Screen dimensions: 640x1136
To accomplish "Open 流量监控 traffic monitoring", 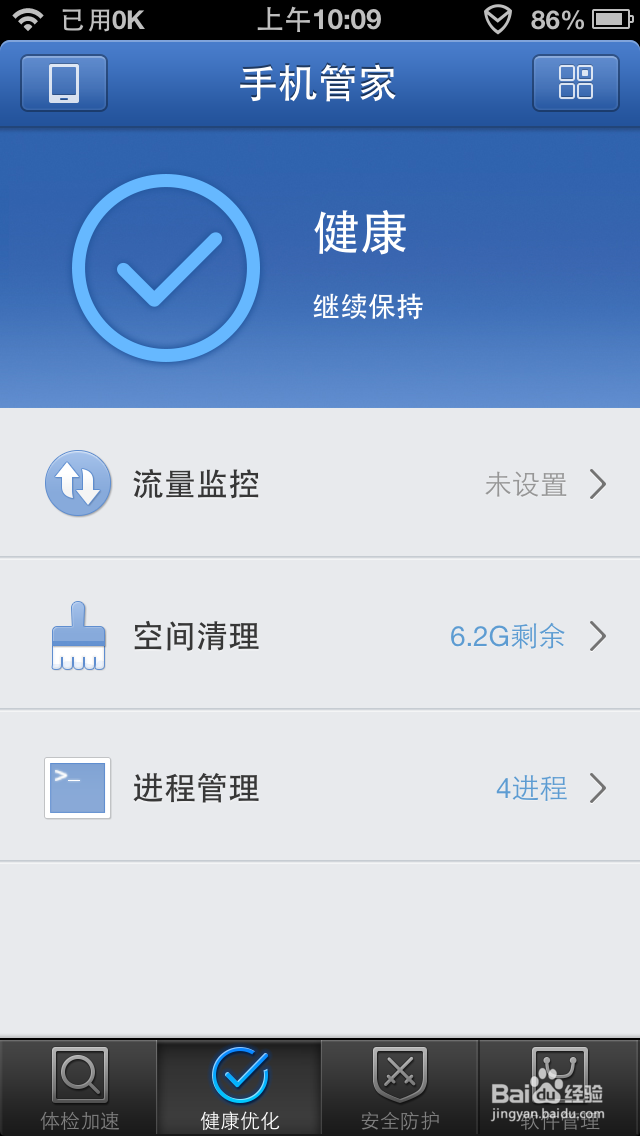I will point(320,484).
